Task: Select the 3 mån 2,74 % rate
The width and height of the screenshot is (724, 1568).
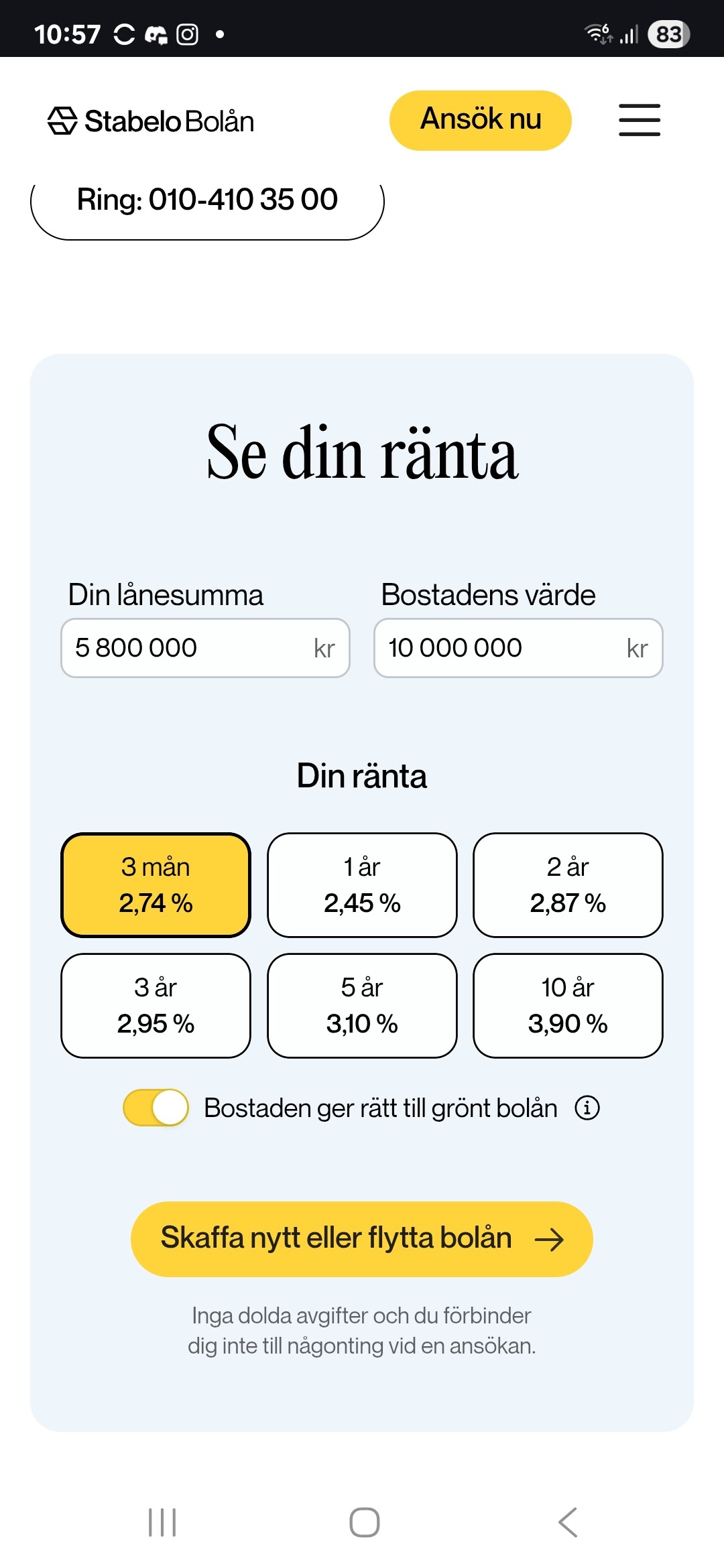Action: (156, 885)
